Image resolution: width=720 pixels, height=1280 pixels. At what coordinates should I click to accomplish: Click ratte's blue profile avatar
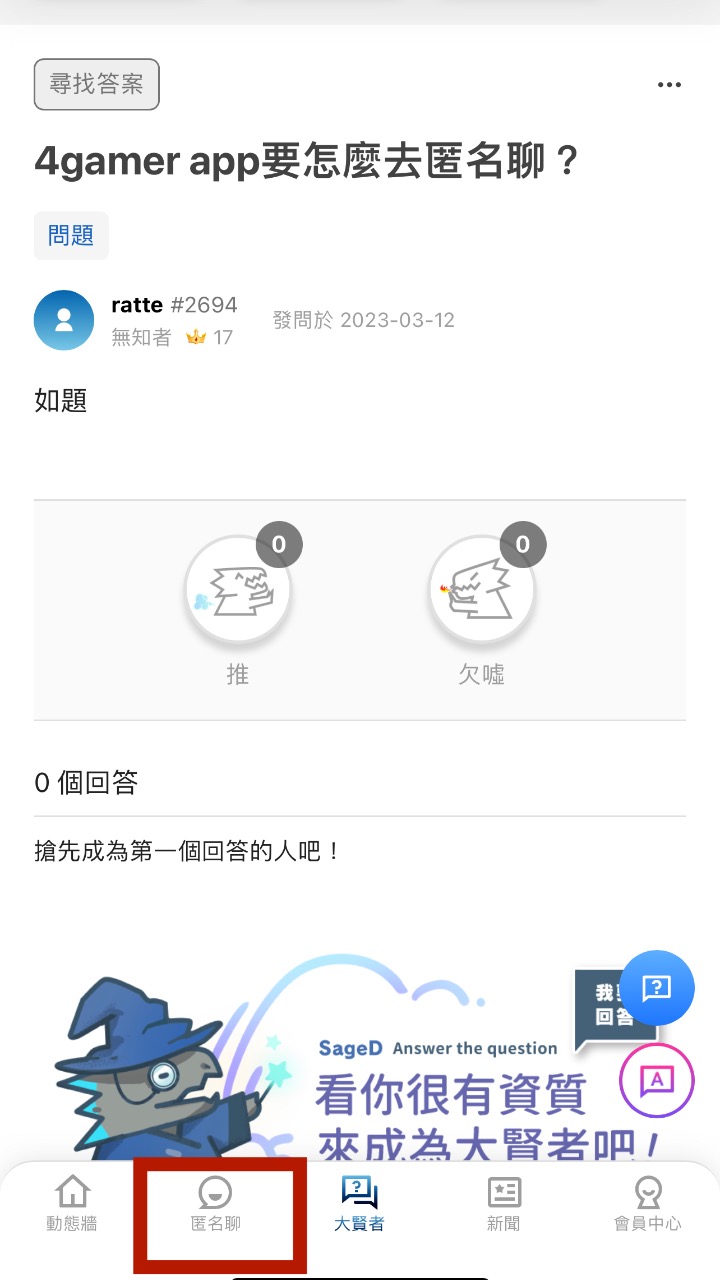click(63, 320)
